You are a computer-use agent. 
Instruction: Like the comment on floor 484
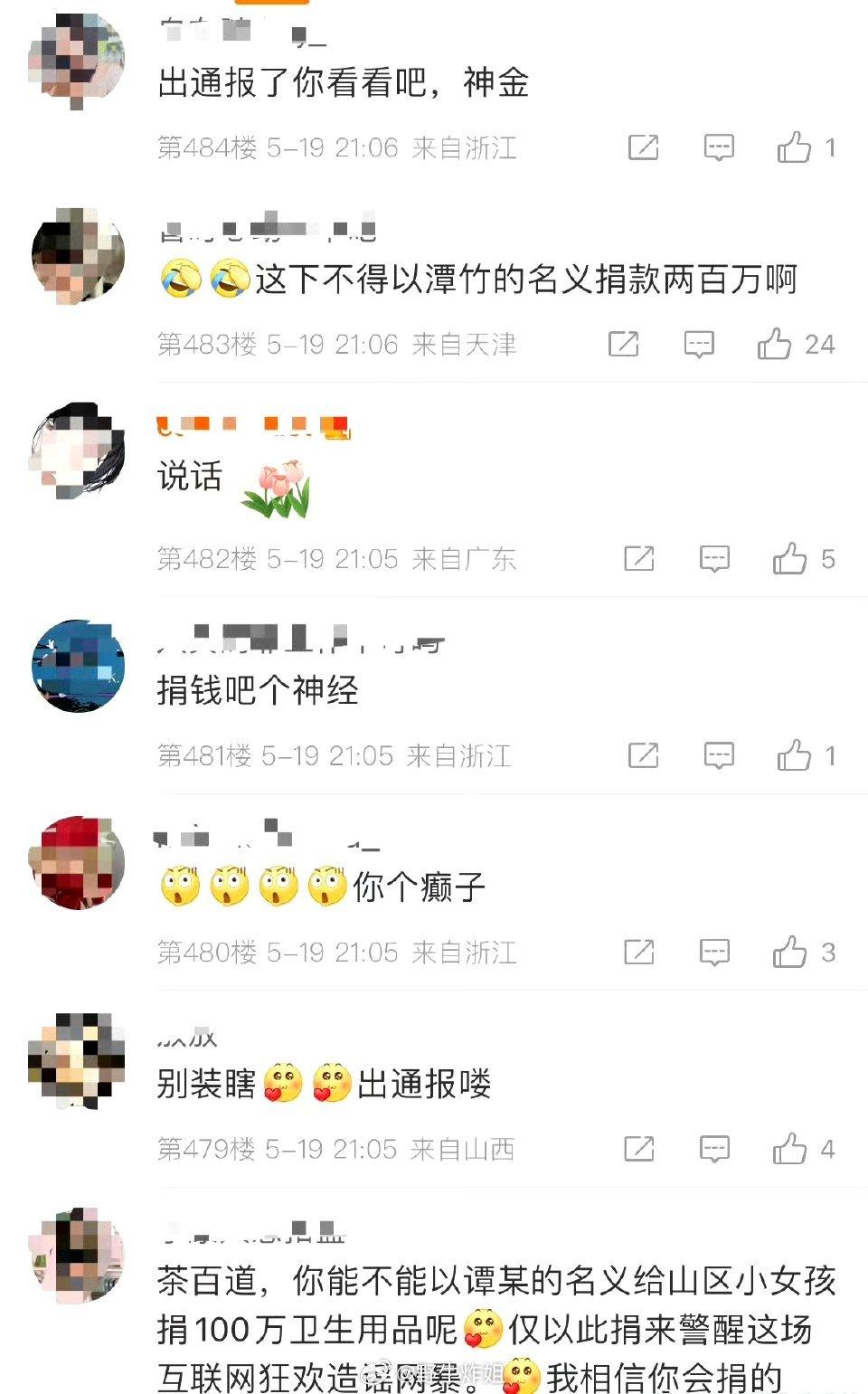[x=794, y=147]
